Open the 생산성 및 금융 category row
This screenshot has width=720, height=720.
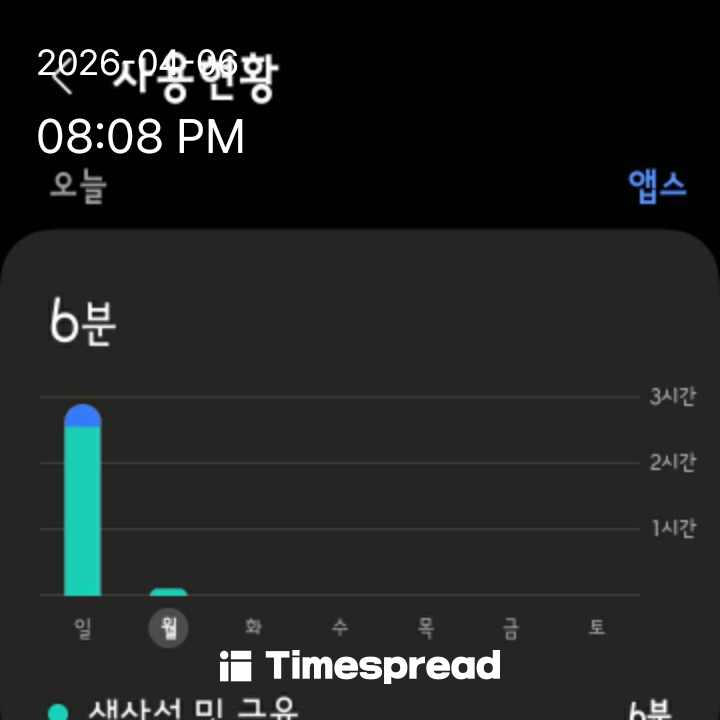360,710
